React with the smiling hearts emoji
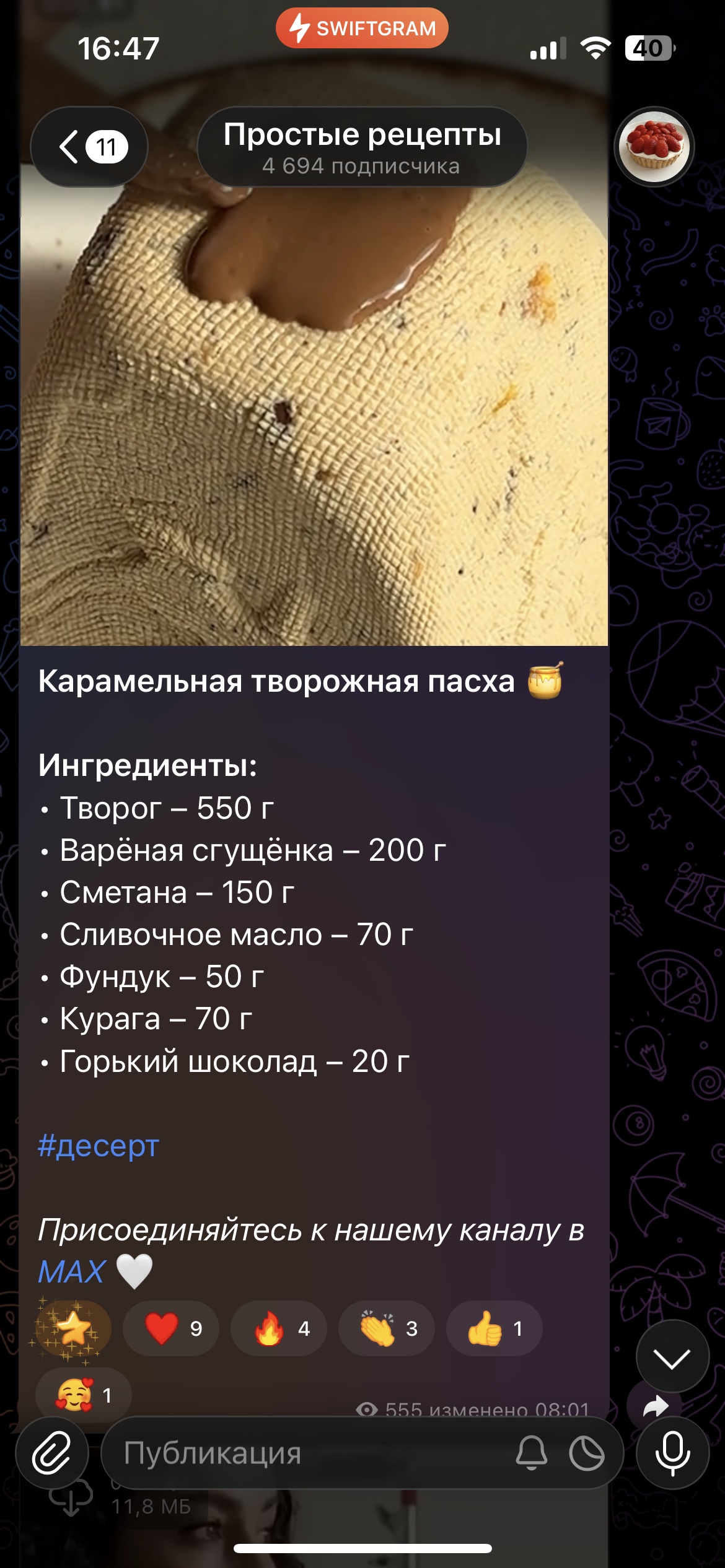The image size is (725, 1568). click(x=84, y=1395)
